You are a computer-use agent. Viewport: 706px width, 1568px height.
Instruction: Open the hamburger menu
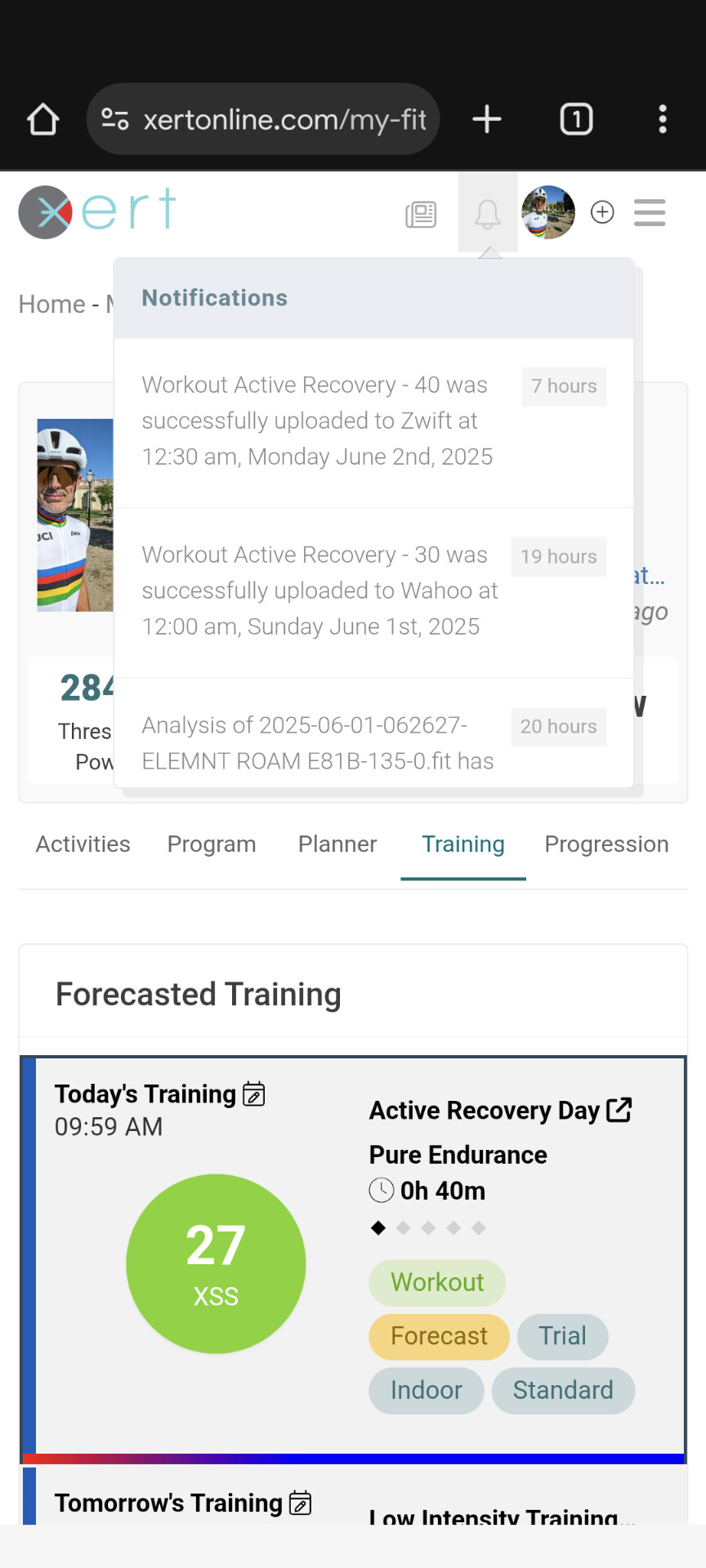[x=650, y=212]
